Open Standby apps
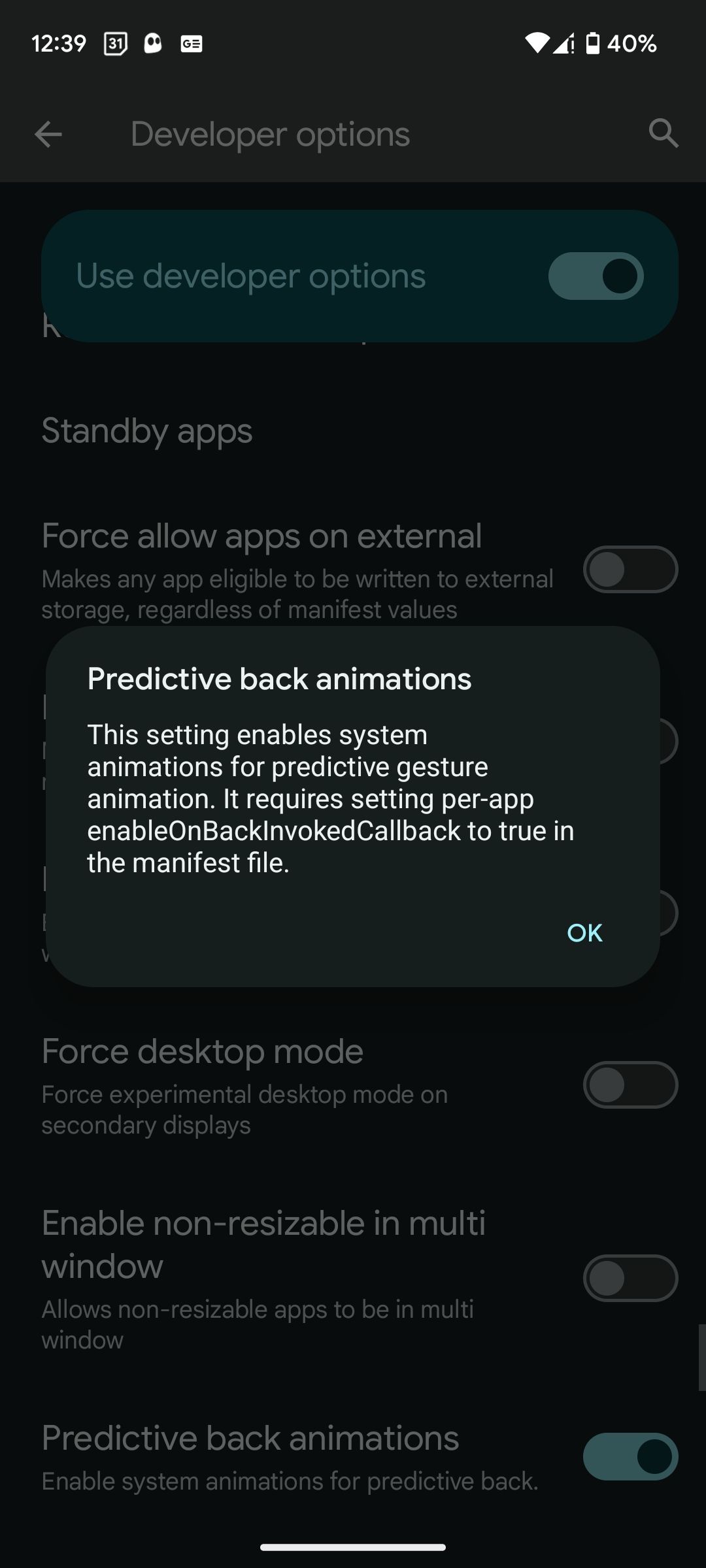The width and height of the screenshot is (706, 1568). (x=147, y=431)
